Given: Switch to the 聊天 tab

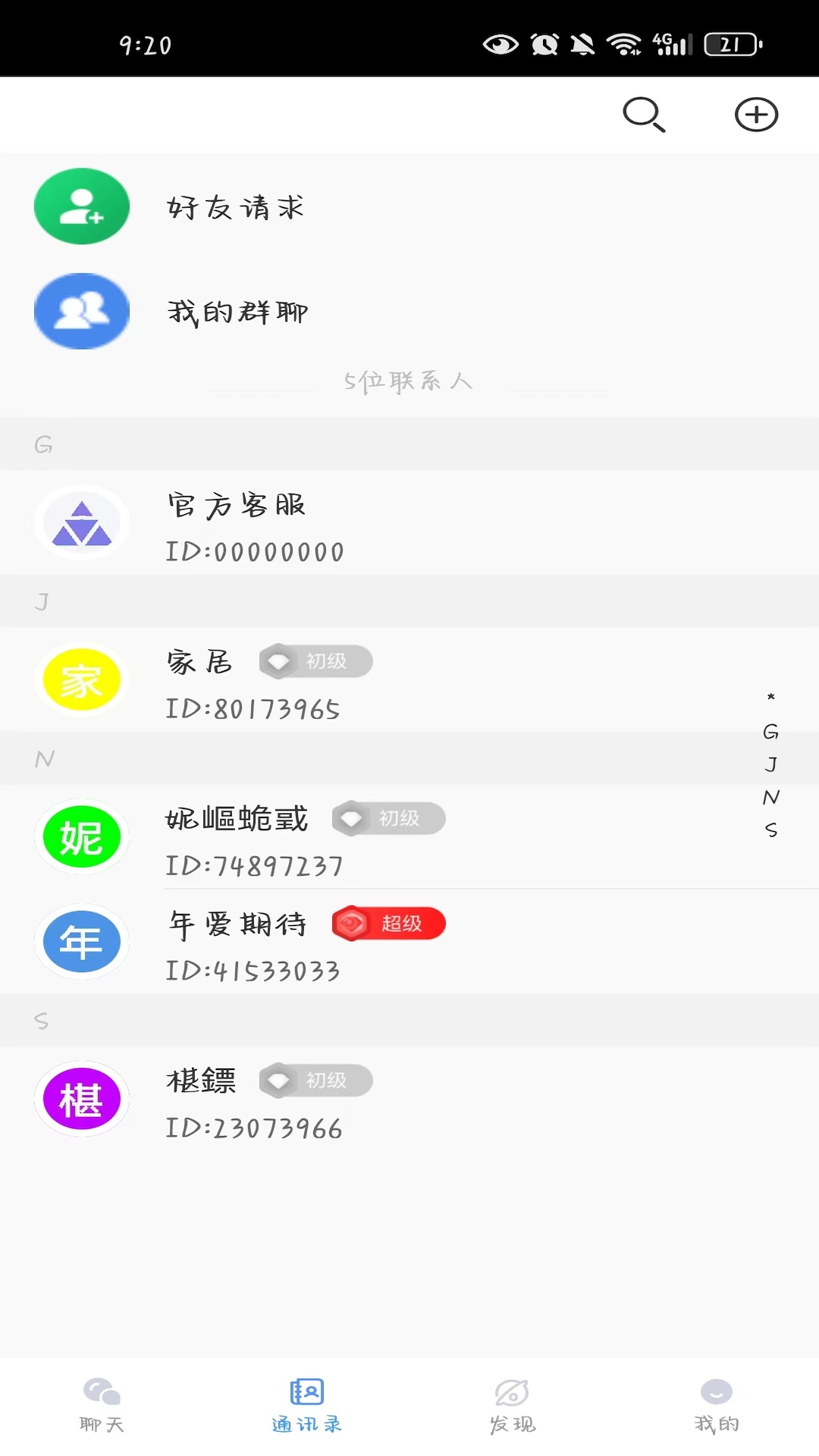Looking at the screenshot, I should pos(101,1407).
